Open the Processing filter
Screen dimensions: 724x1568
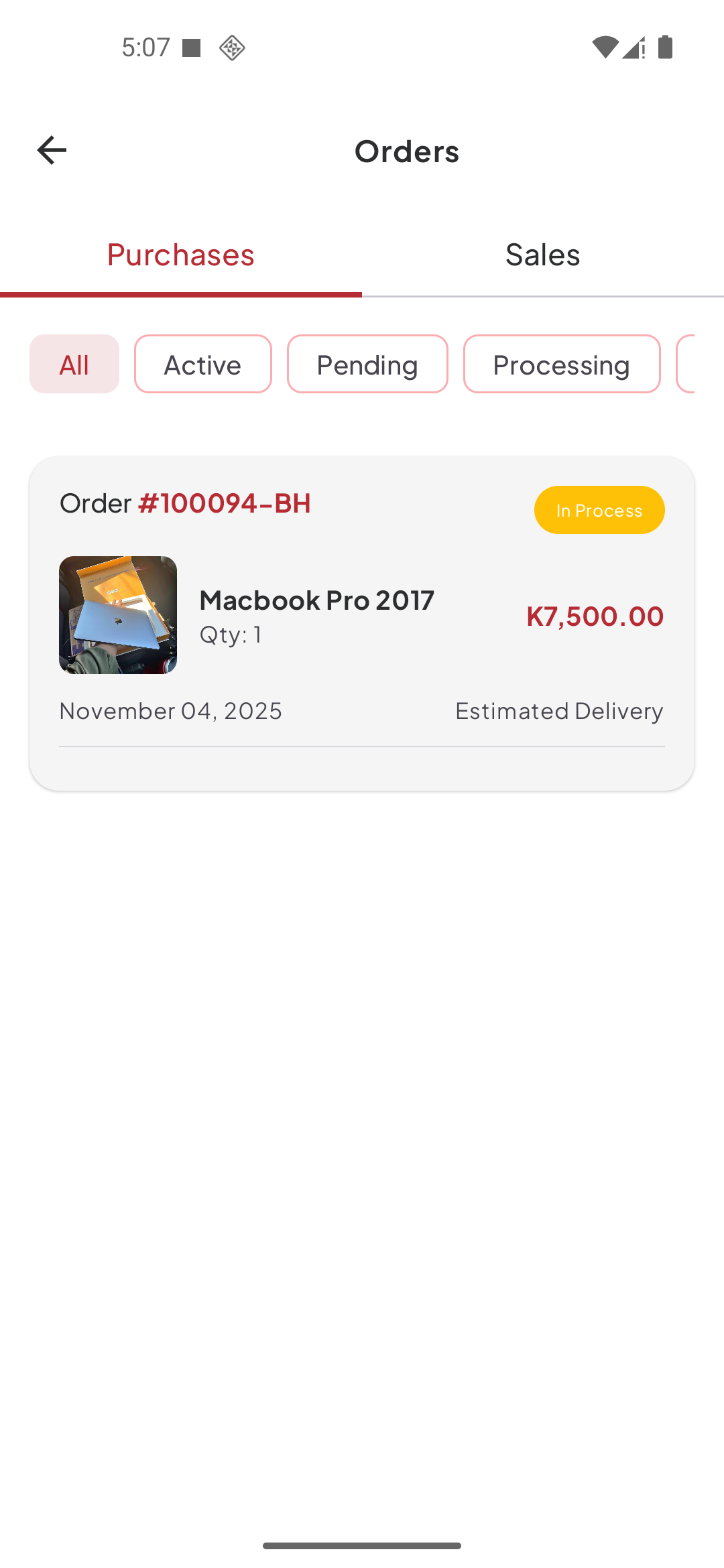(561, 364)
